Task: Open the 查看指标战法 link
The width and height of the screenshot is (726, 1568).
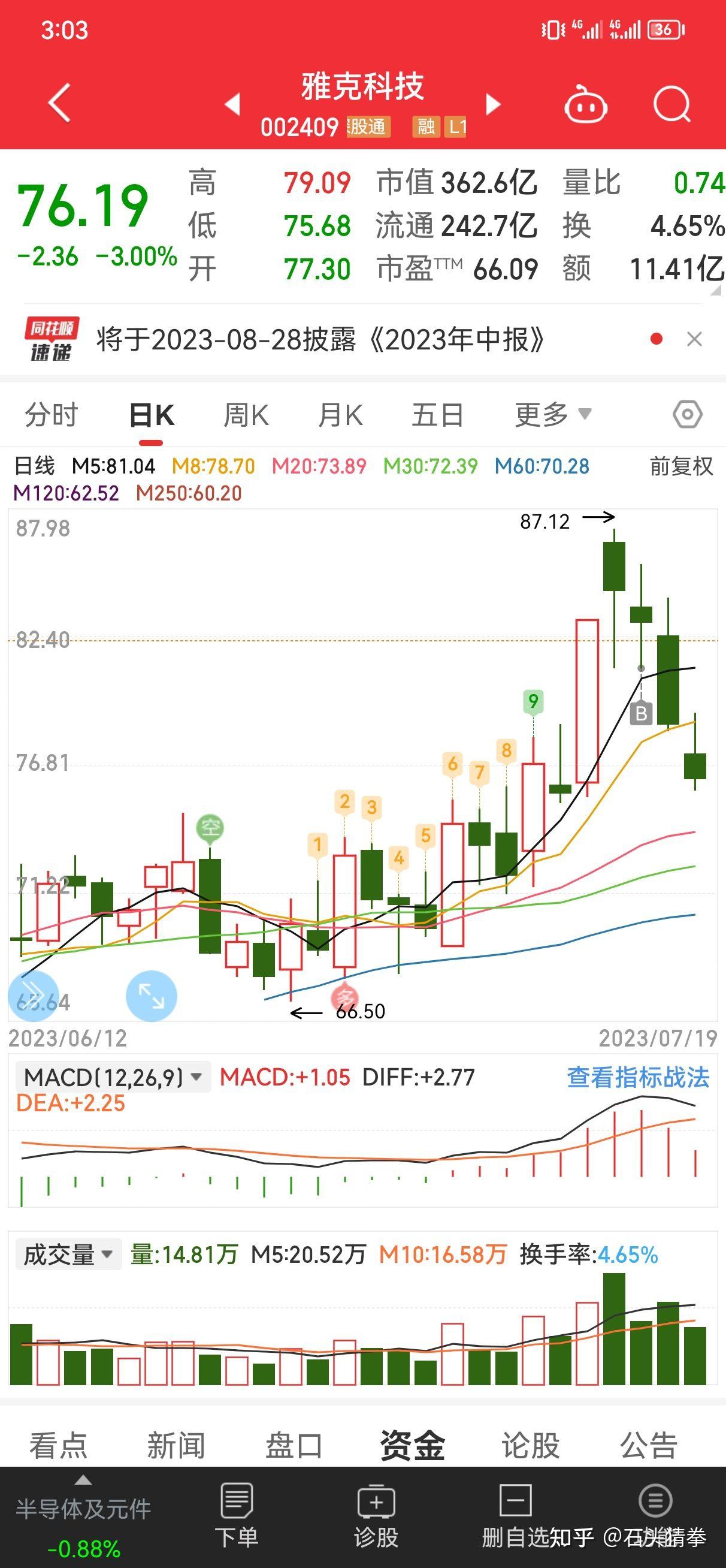Action: (638, 1077)
